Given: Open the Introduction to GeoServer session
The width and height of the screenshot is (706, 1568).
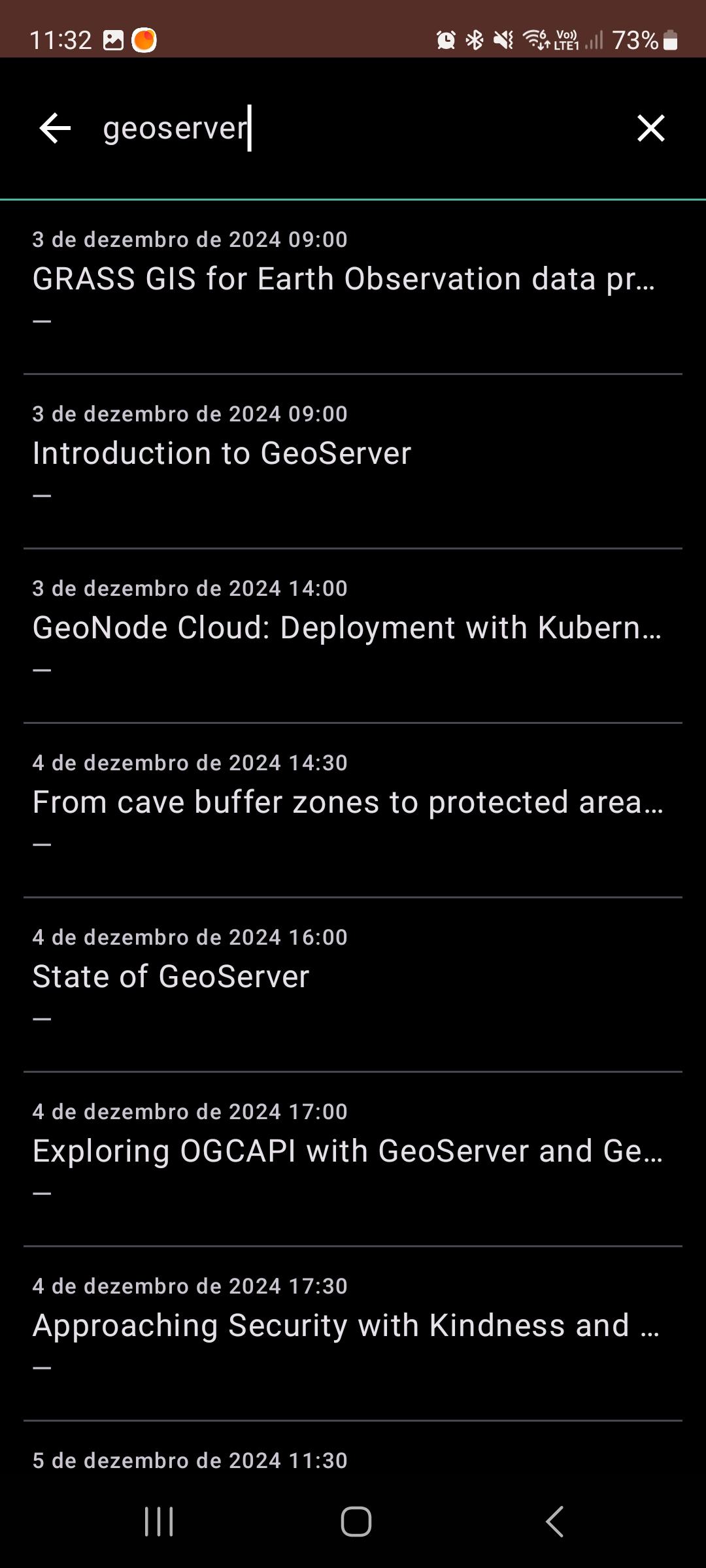Looking at the screenshot, I should tap(222, 454).
